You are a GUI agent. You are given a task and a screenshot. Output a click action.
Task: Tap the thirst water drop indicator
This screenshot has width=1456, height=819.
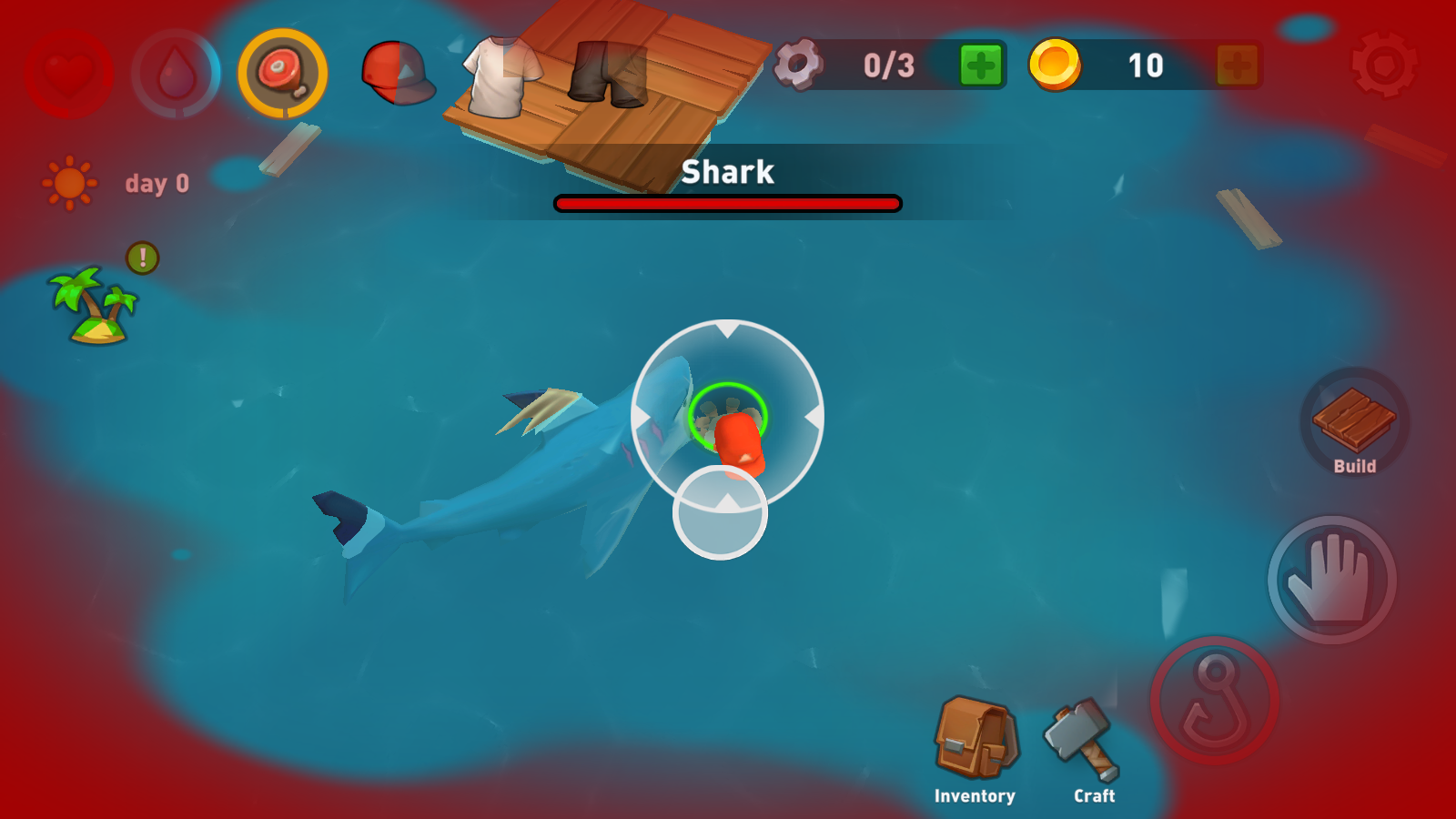click(177, 74)
